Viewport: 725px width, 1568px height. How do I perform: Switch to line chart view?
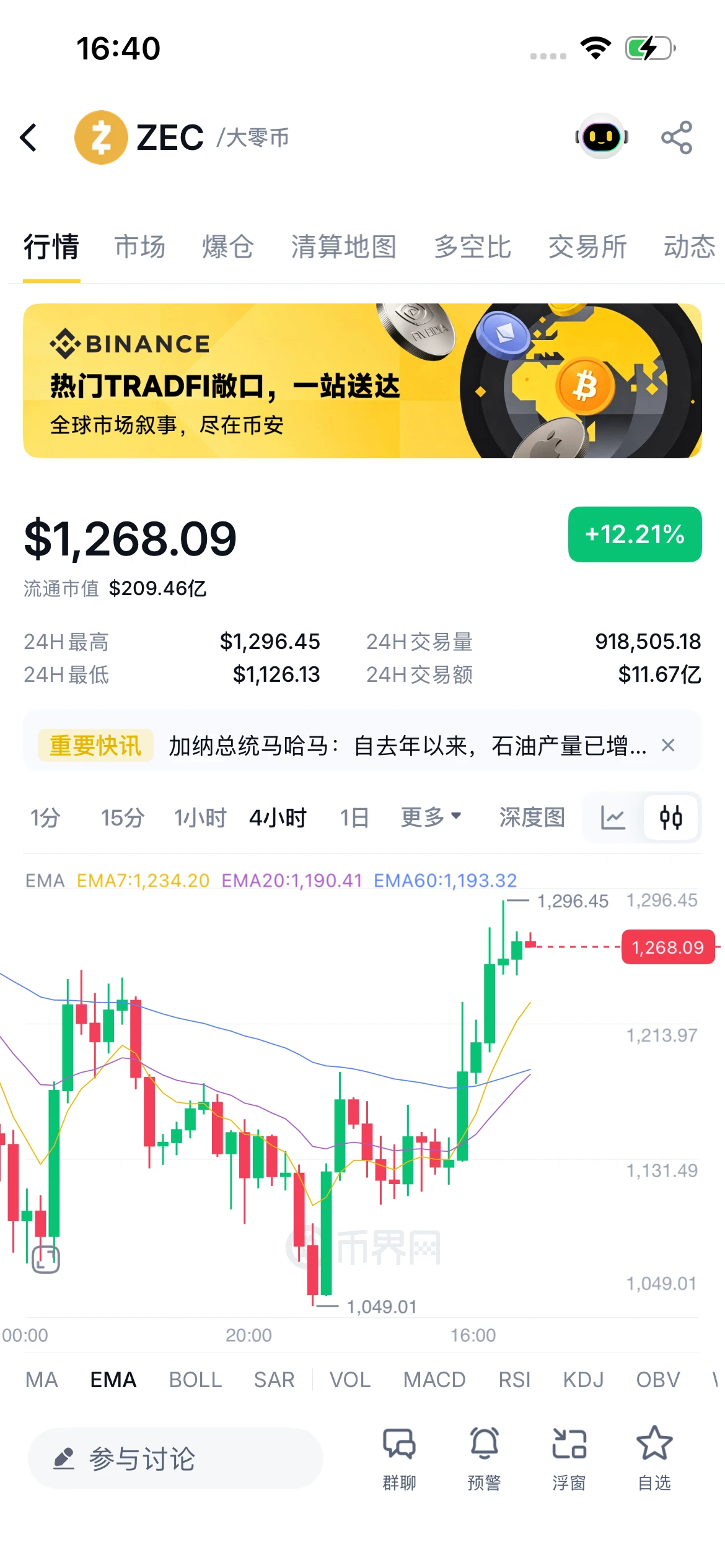tap(613, 817)
